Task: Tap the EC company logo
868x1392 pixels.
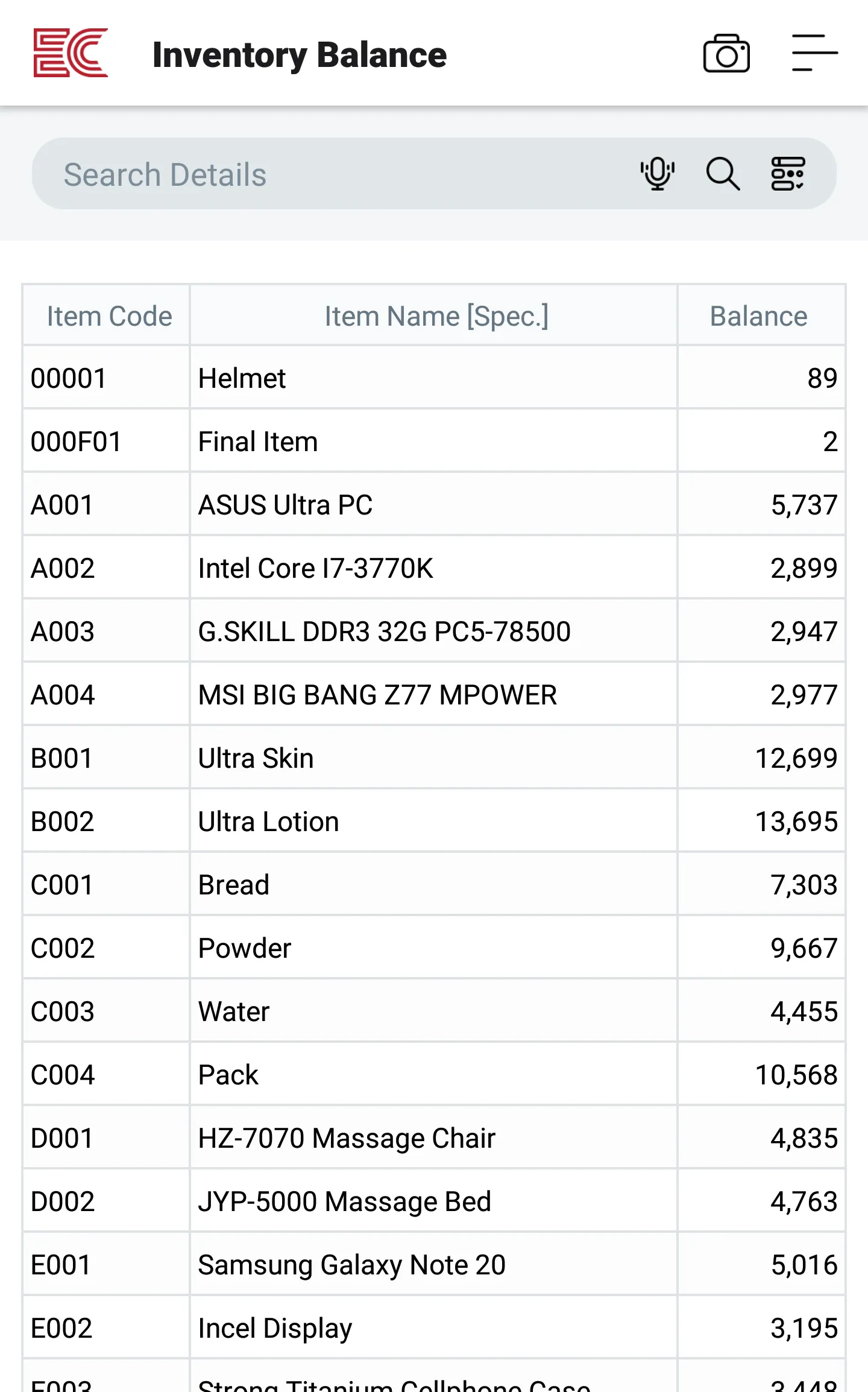Action: (x=71, y=54)
